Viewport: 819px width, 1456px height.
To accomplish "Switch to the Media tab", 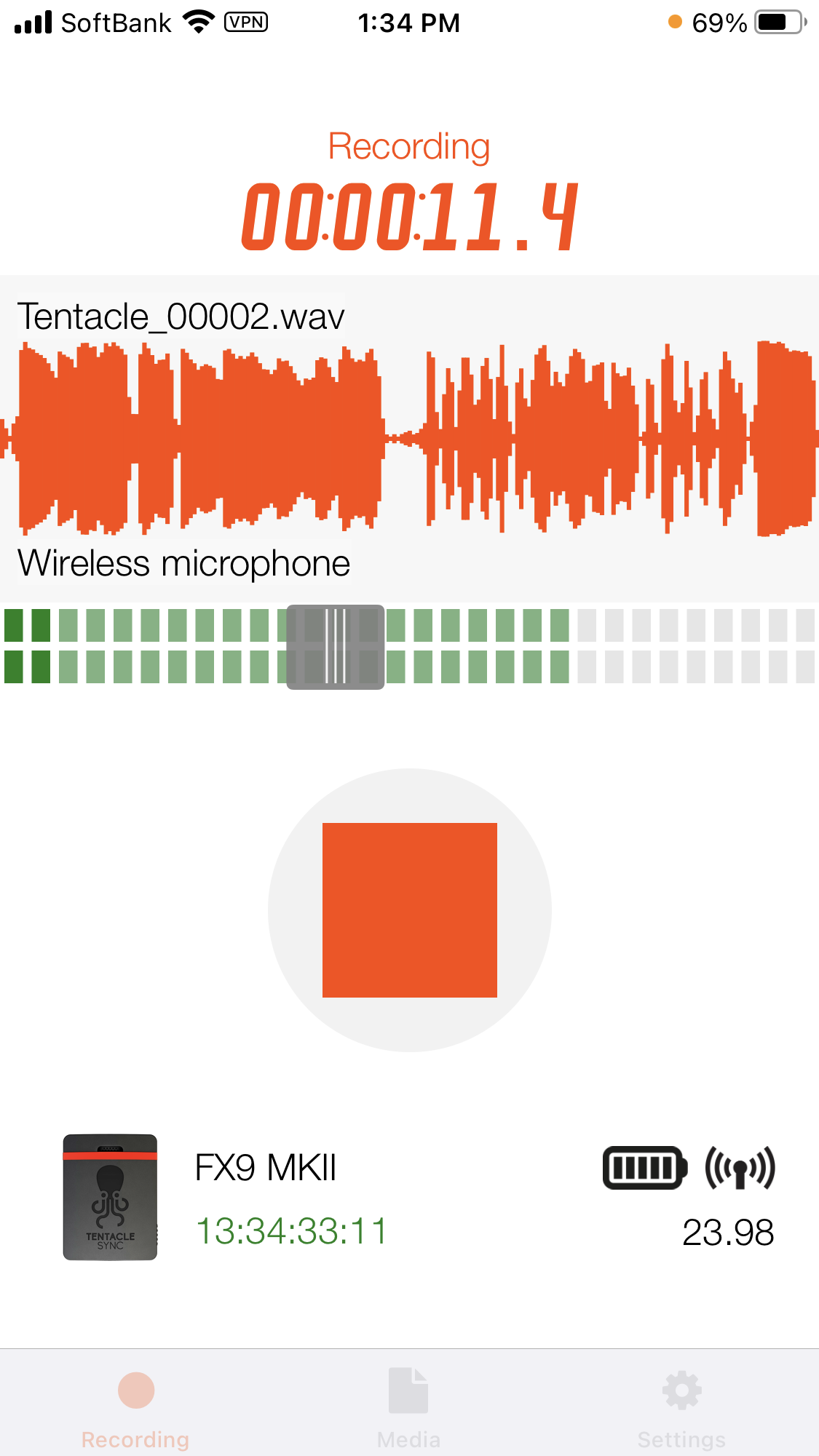I will pyautogui.click(x=408, y=1407).
